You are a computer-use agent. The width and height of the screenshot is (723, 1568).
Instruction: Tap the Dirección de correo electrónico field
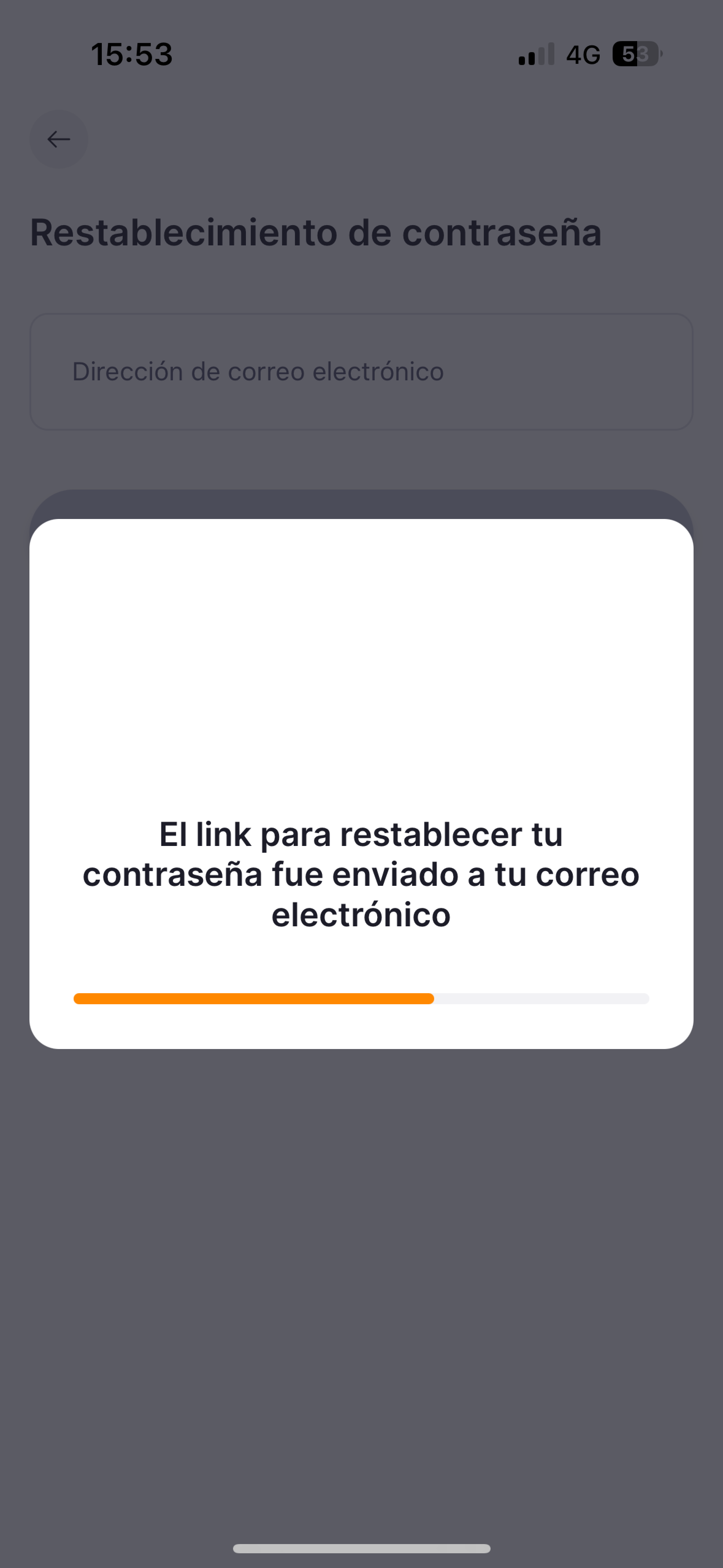click(x=361, y=372)
